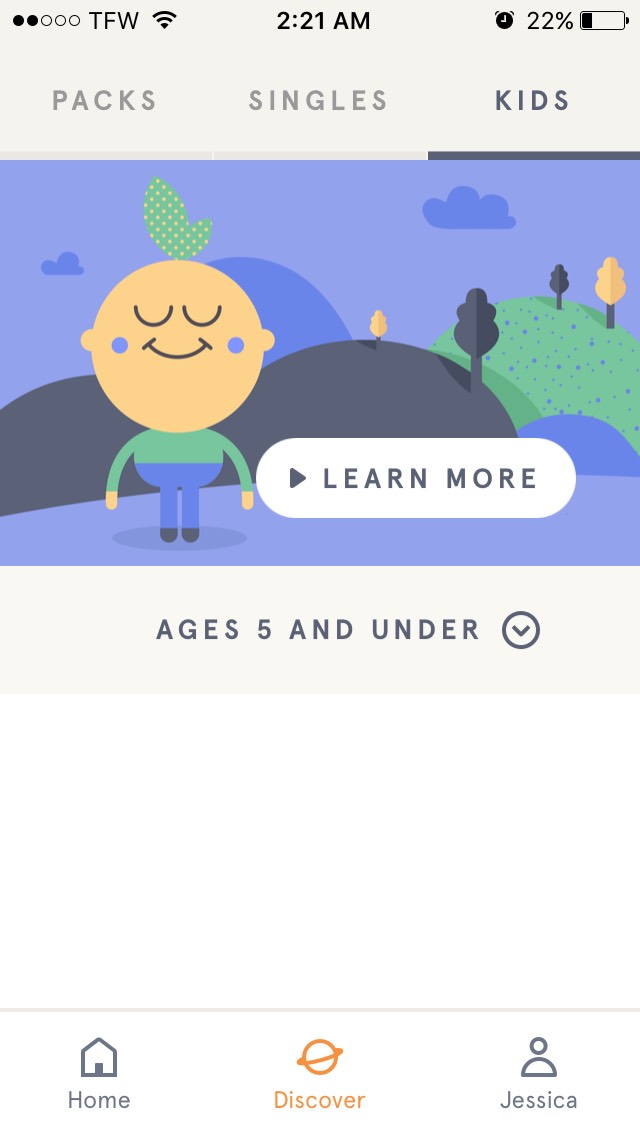Switch to the Packs tab
The height and width of the screenshot is (1136, 640).
pos(104,101)
